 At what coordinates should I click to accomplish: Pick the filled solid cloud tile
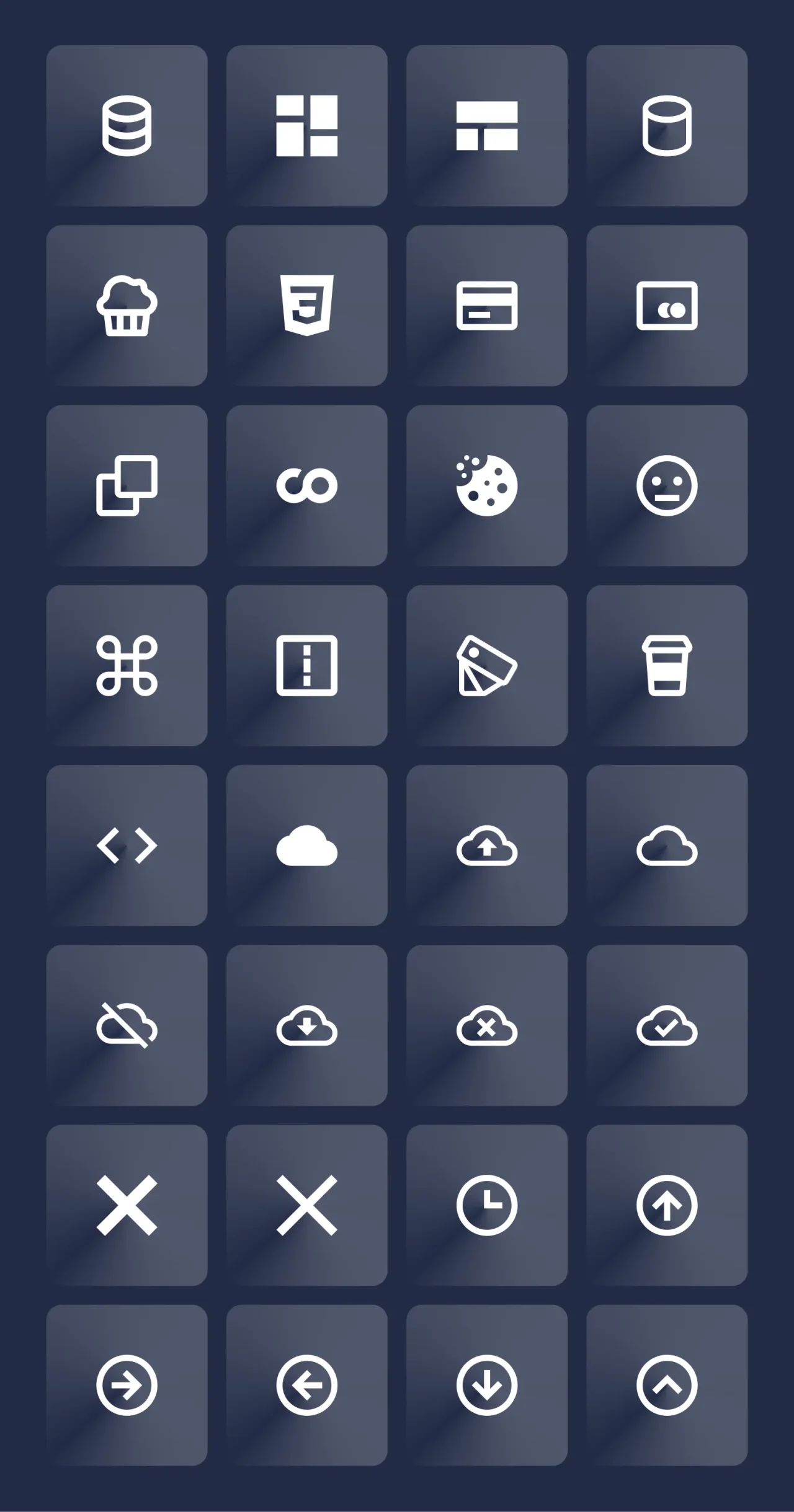point(306,845)
